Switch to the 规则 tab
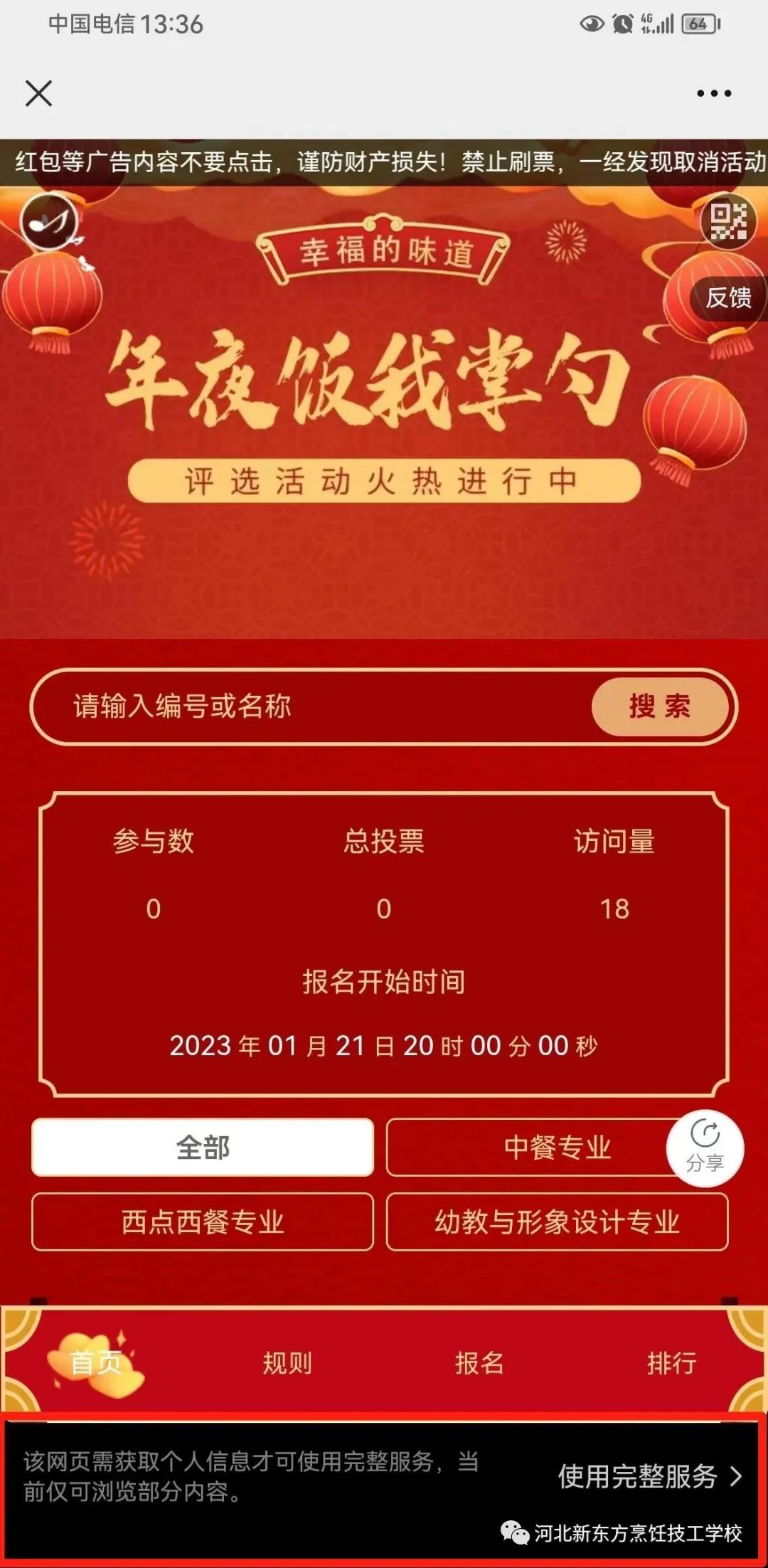This screenshot has width=768, height=1568. point(287,1363)
